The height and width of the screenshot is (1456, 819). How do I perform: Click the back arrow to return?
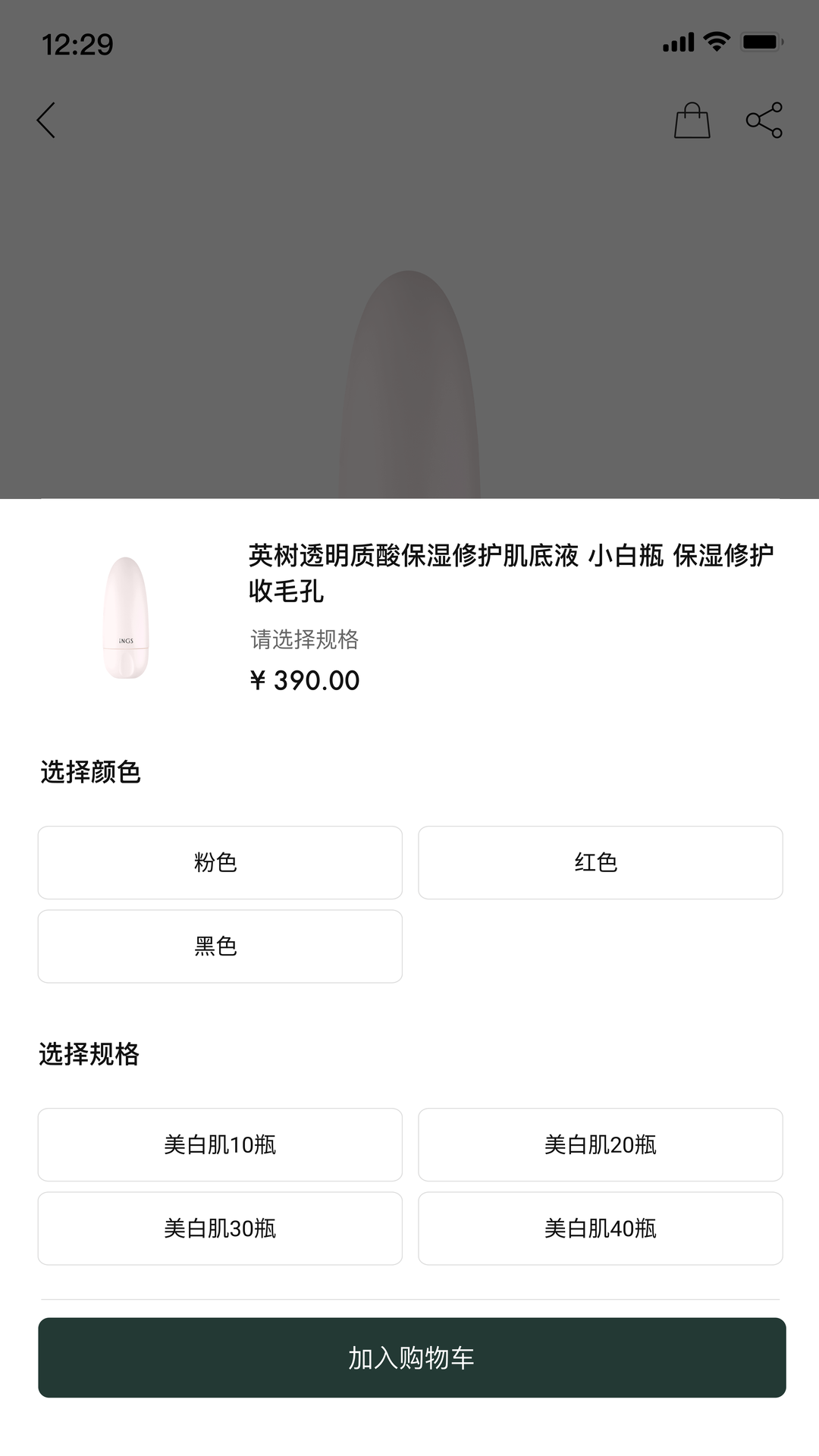coord(45,120)
